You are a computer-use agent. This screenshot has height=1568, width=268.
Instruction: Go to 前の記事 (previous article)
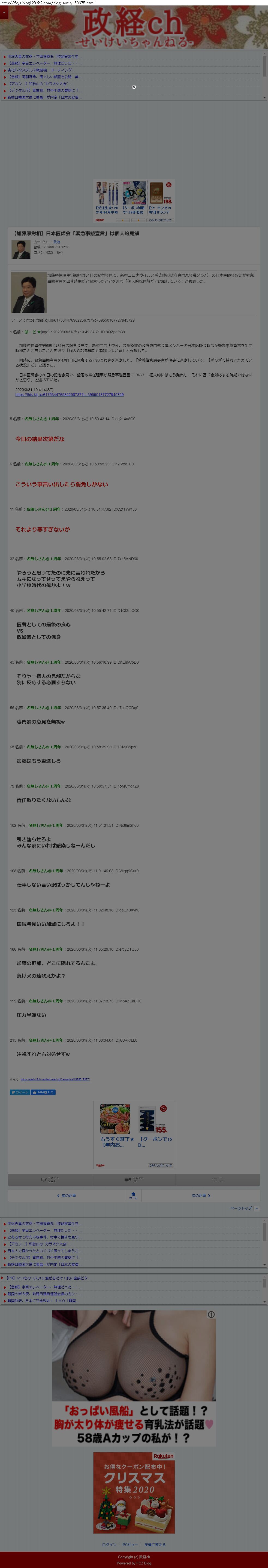point(67,1195)
